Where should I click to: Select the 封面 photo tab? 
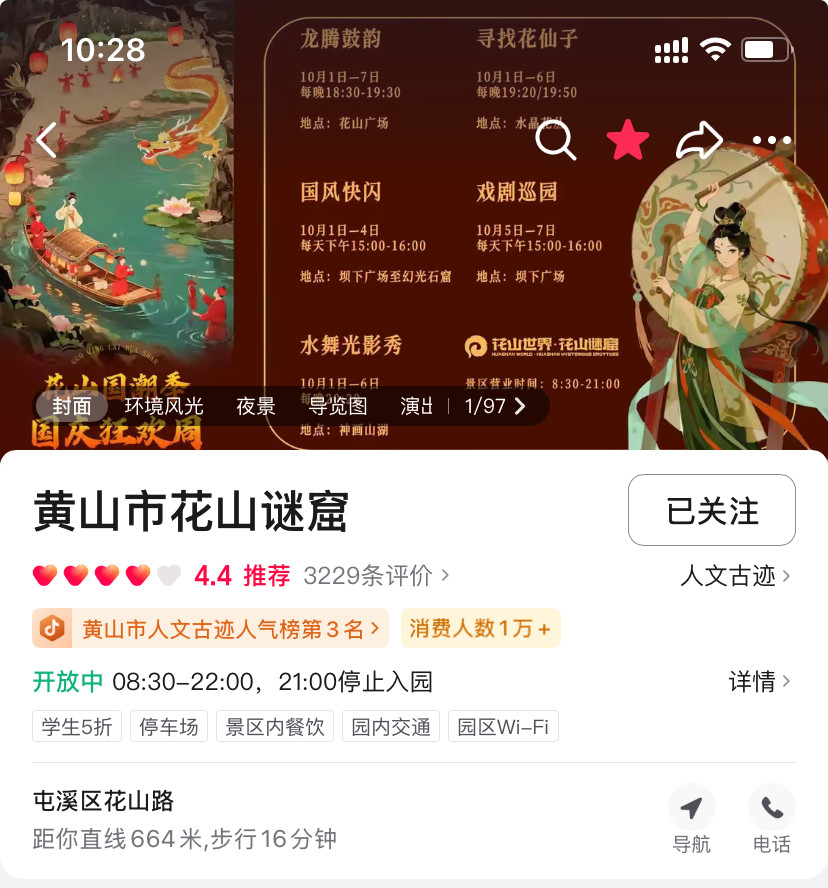tap(72, 406)
